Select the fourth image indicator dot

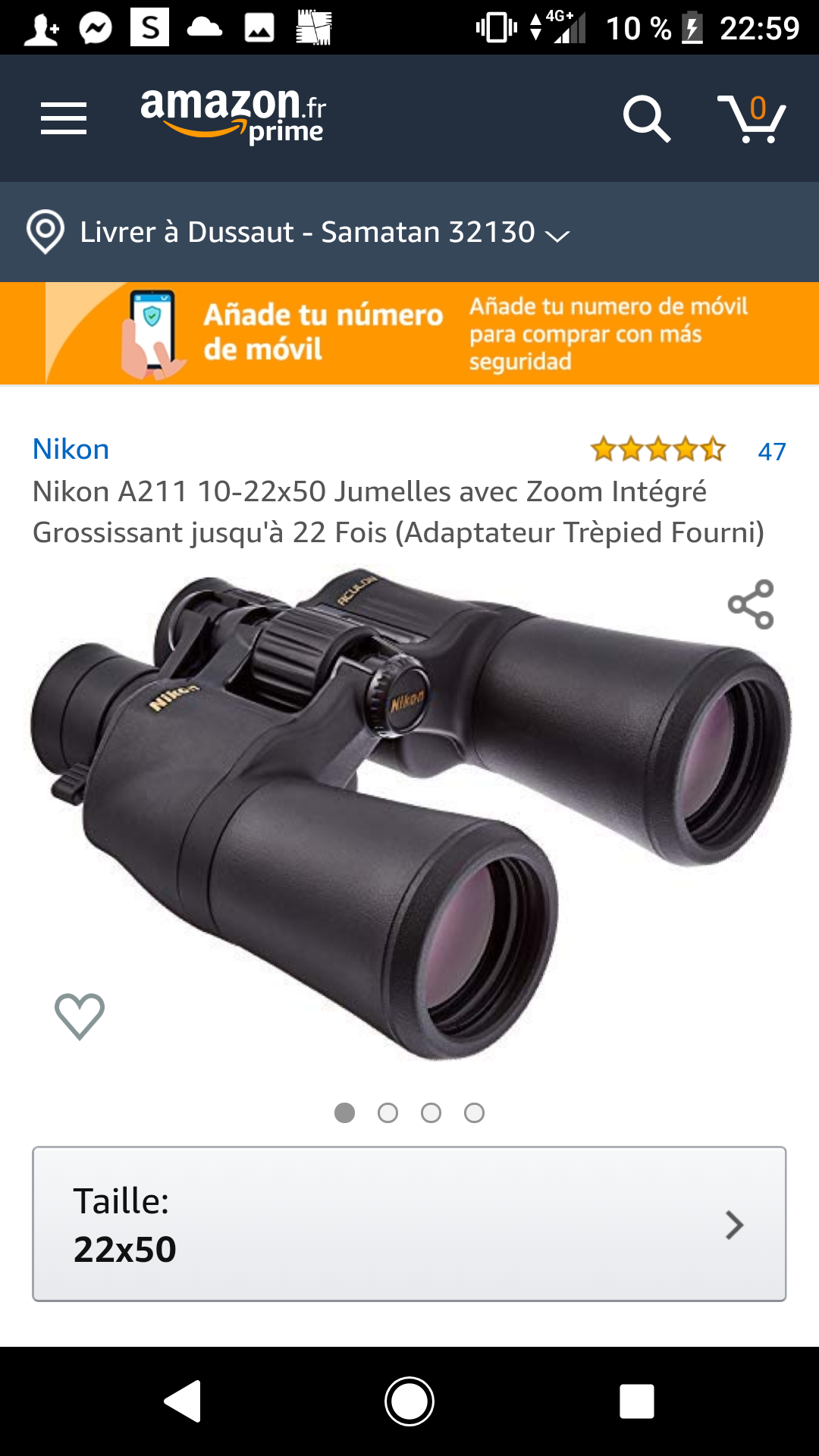coord(474,1112)
